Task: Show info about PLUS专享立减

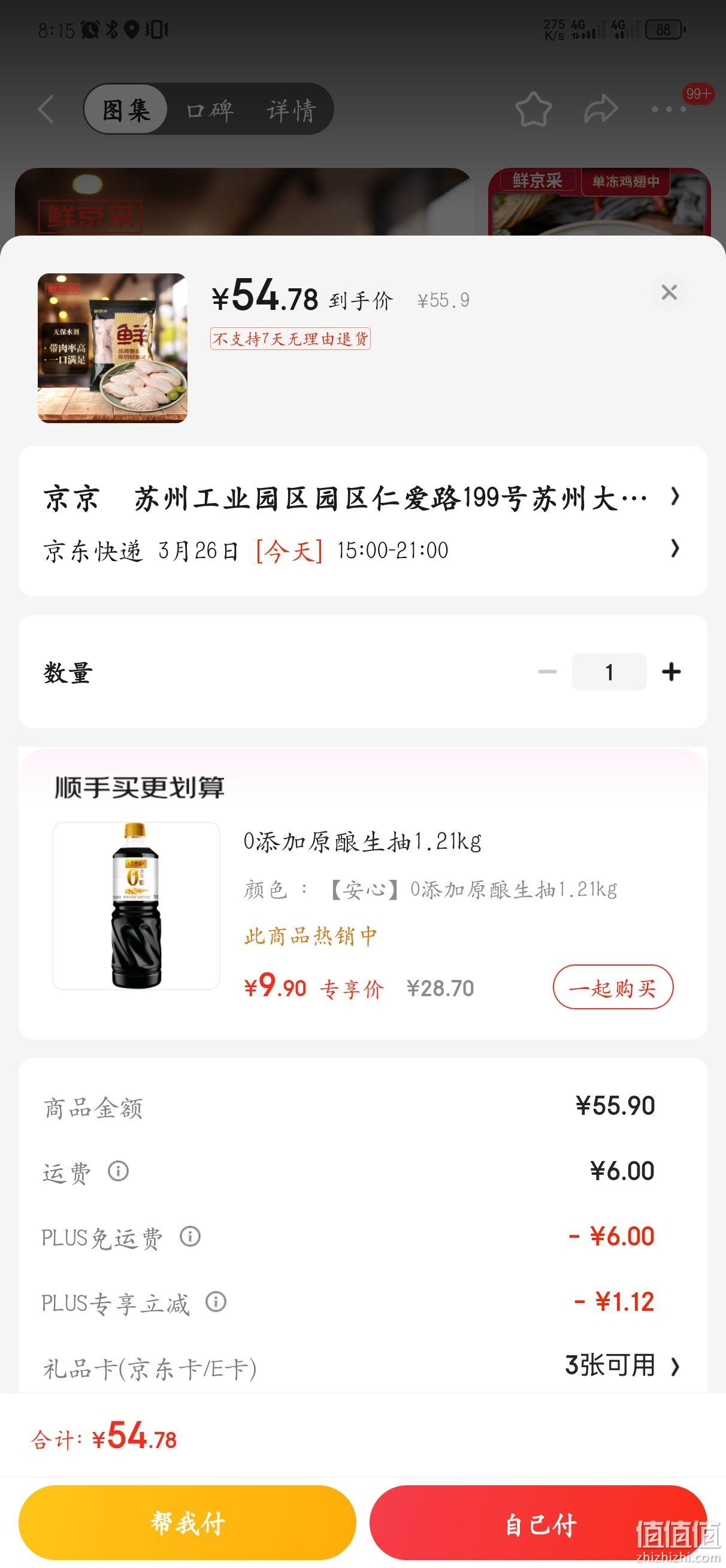Action: point(216,1301)
